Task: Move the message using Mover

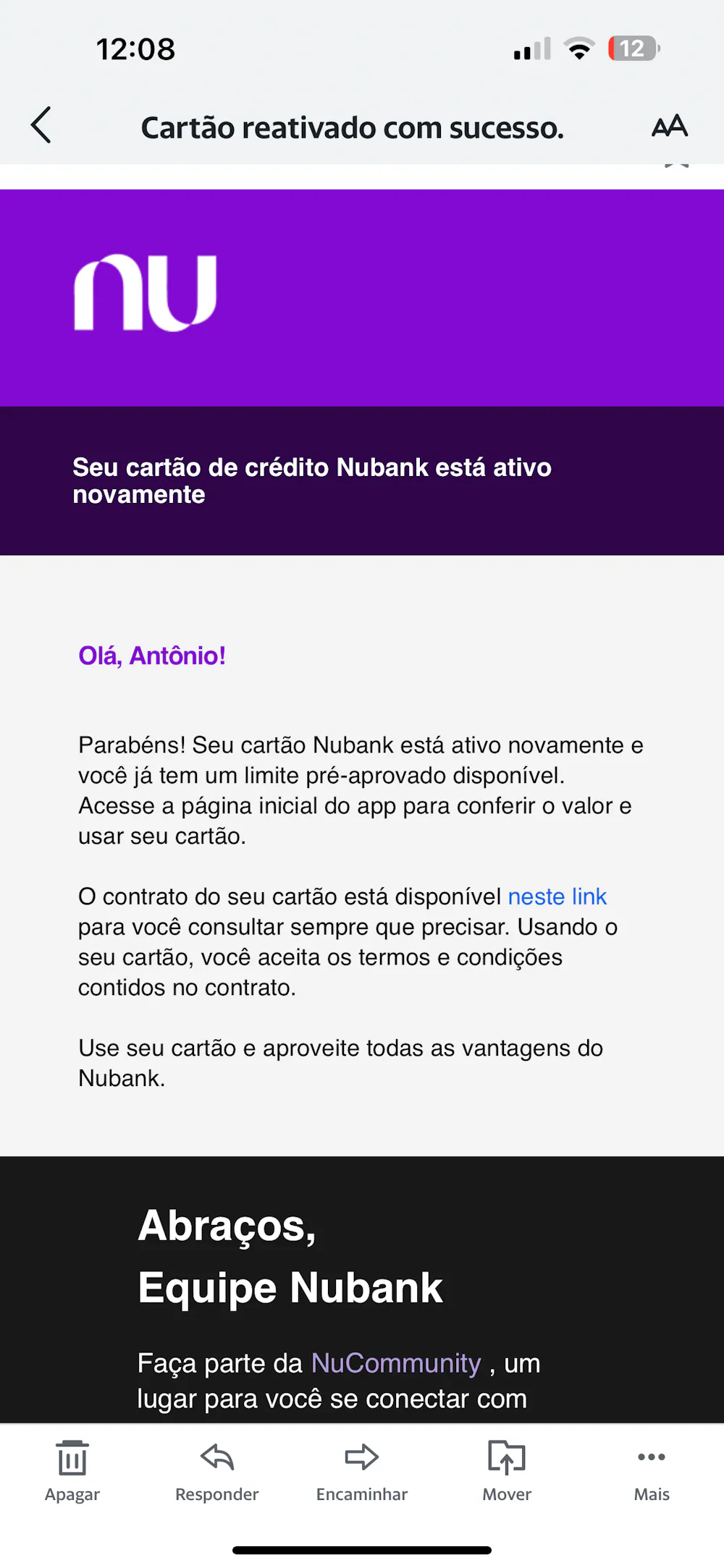Action: point(507,1470)
